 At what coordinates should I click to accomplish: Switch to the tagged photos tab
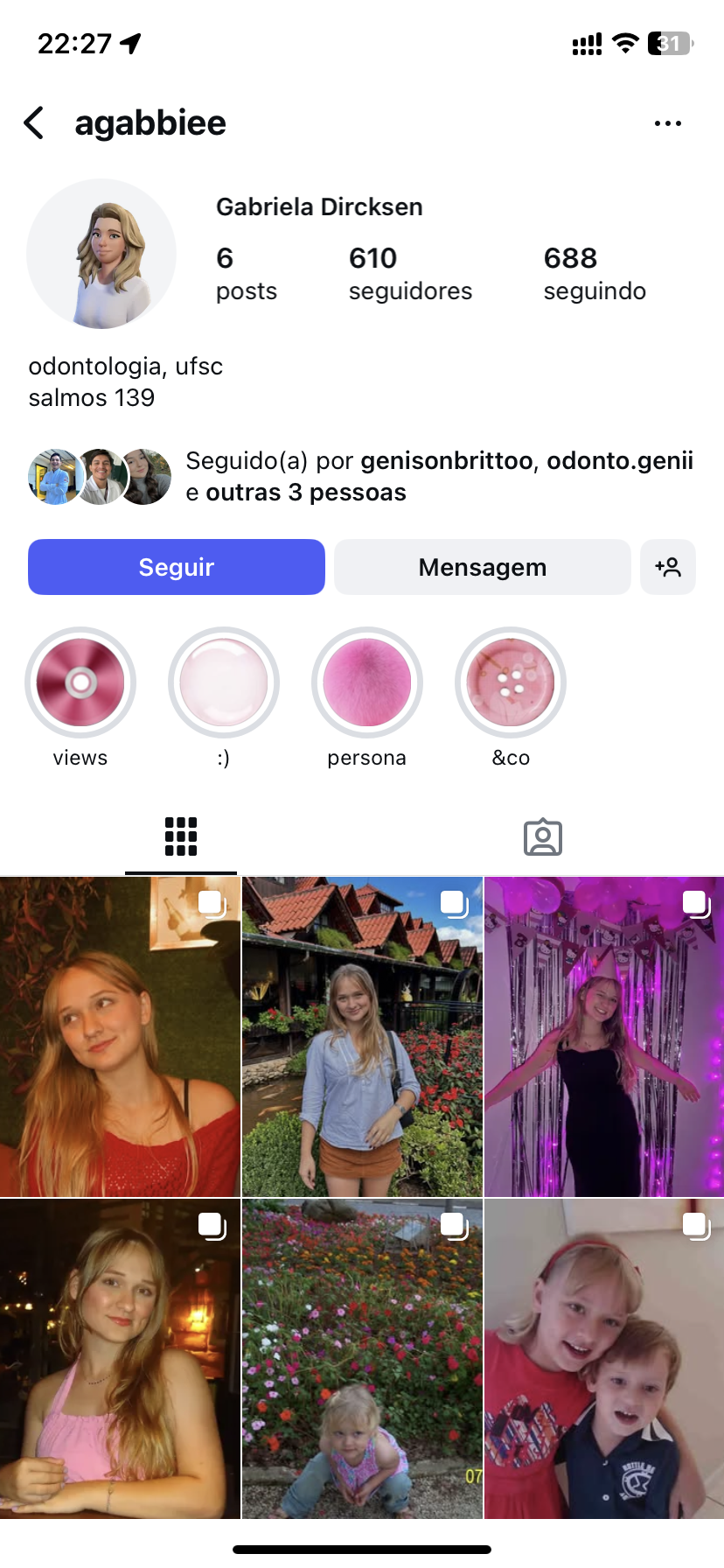click(x=542, y=836)
